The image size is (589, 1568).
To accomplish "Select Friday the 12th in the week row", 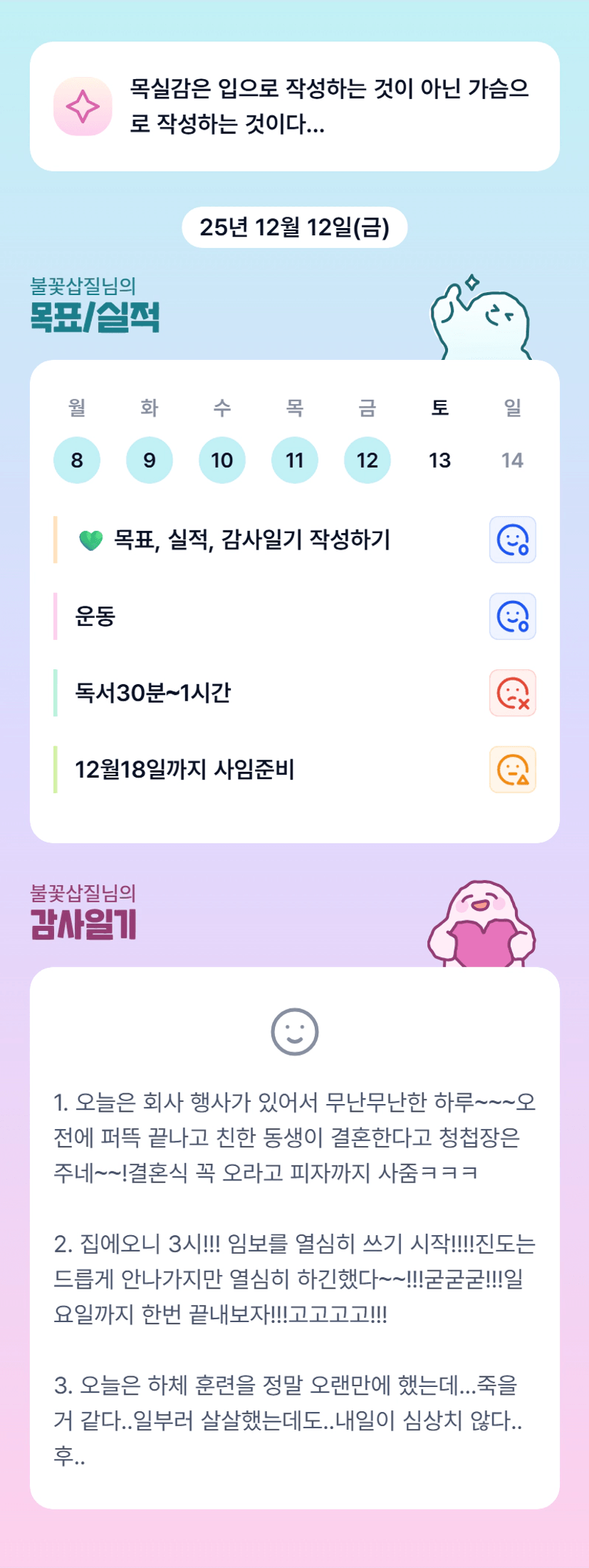I will click(x=368, y=460).
